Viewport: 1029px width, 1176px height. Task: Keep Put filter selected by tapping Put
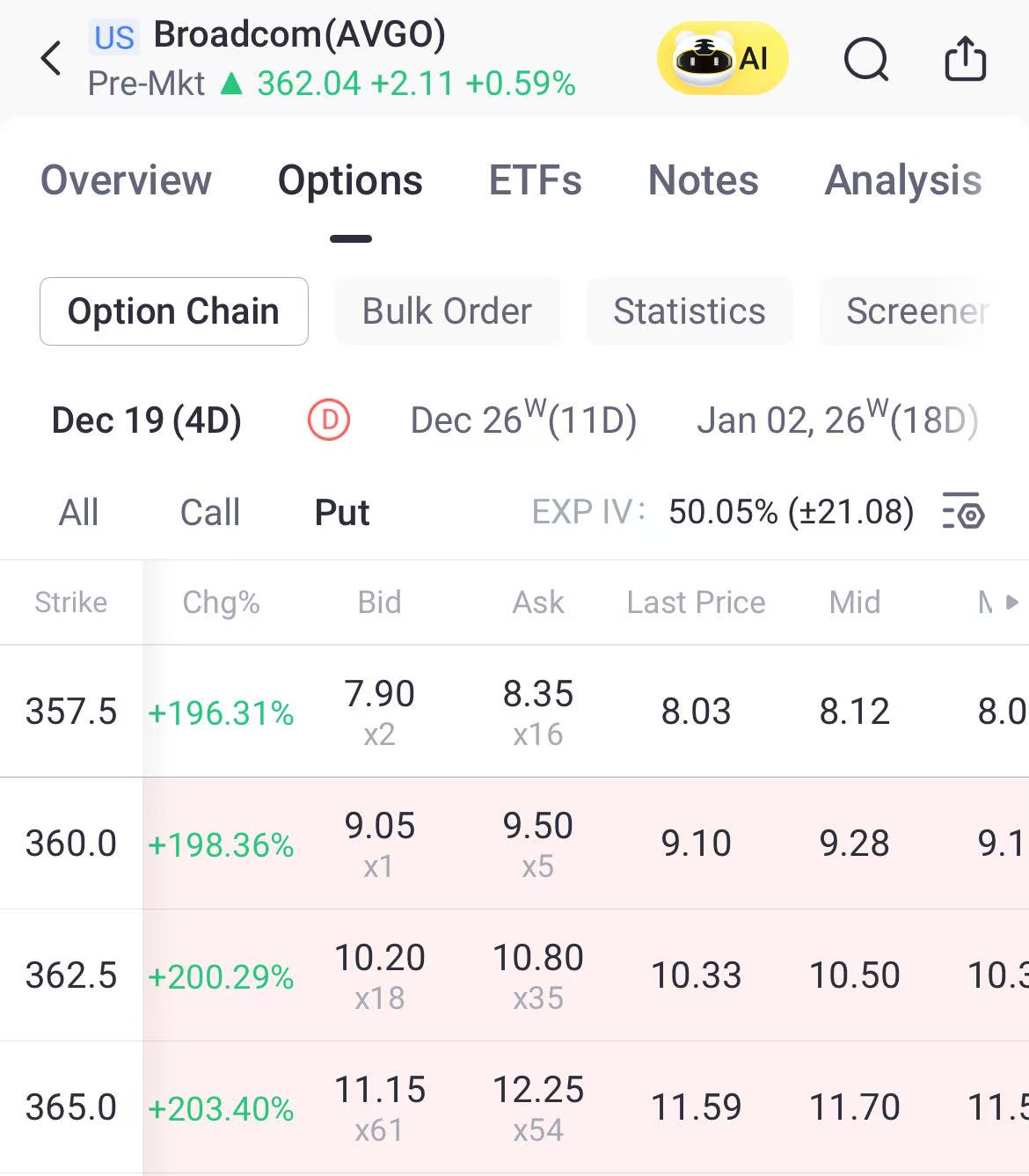341,512
